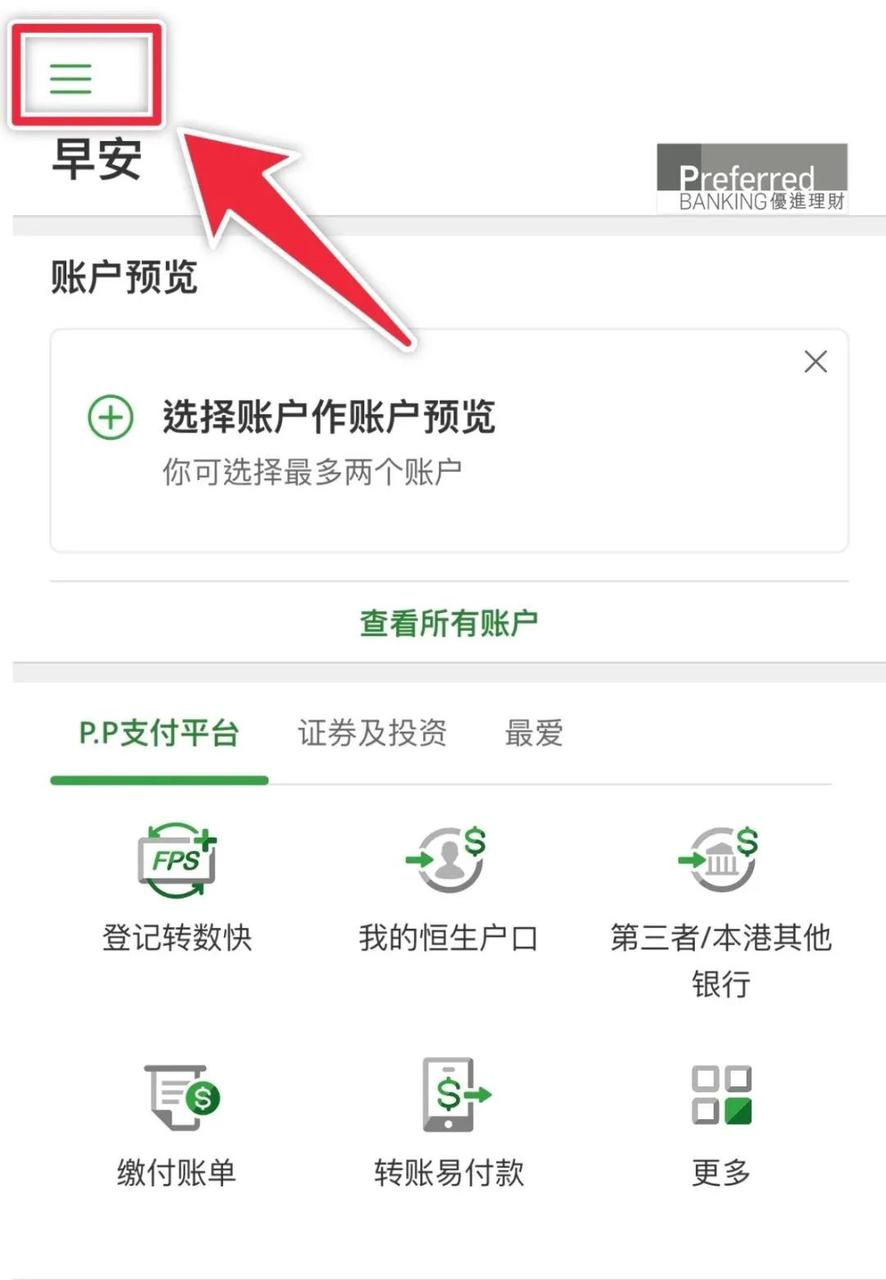
Task: Switch to the 最爱 tab
Action: [x=534, y=734]
